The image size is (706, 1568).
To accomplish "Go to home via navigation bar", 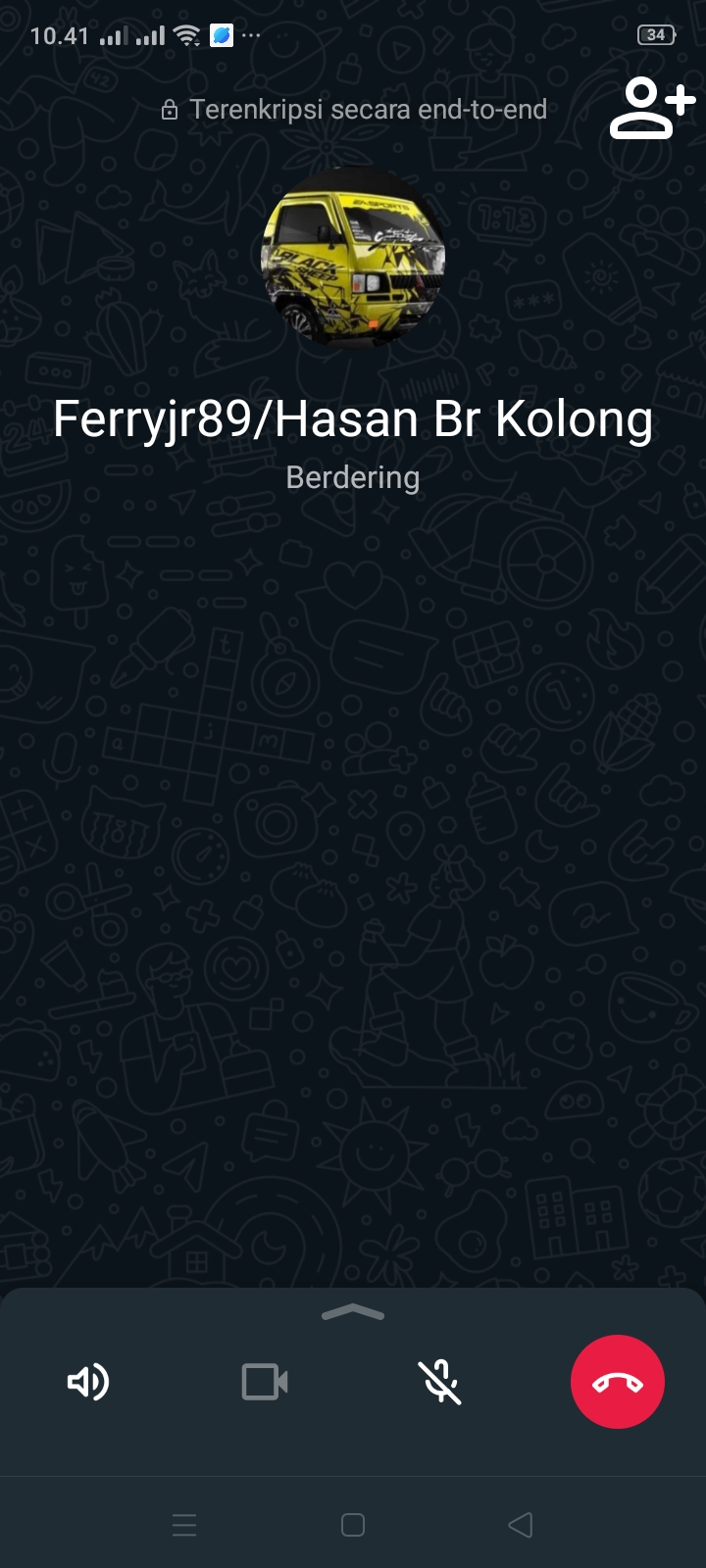I will (x=353, y=1525).
